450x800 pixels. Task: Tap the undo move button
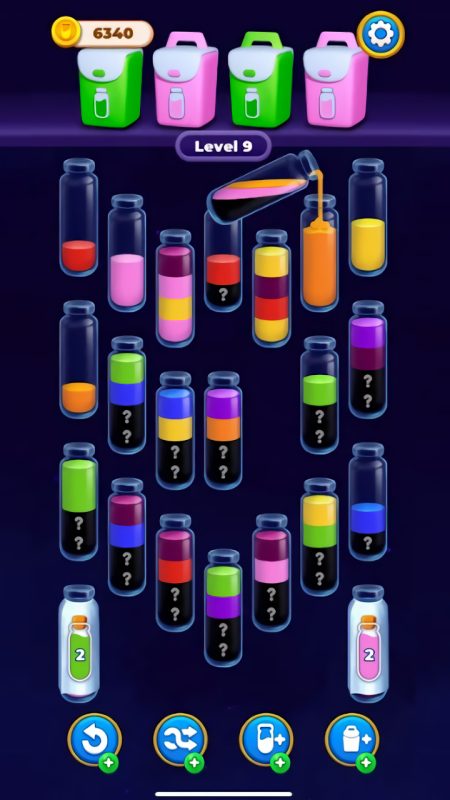point(95,741)
